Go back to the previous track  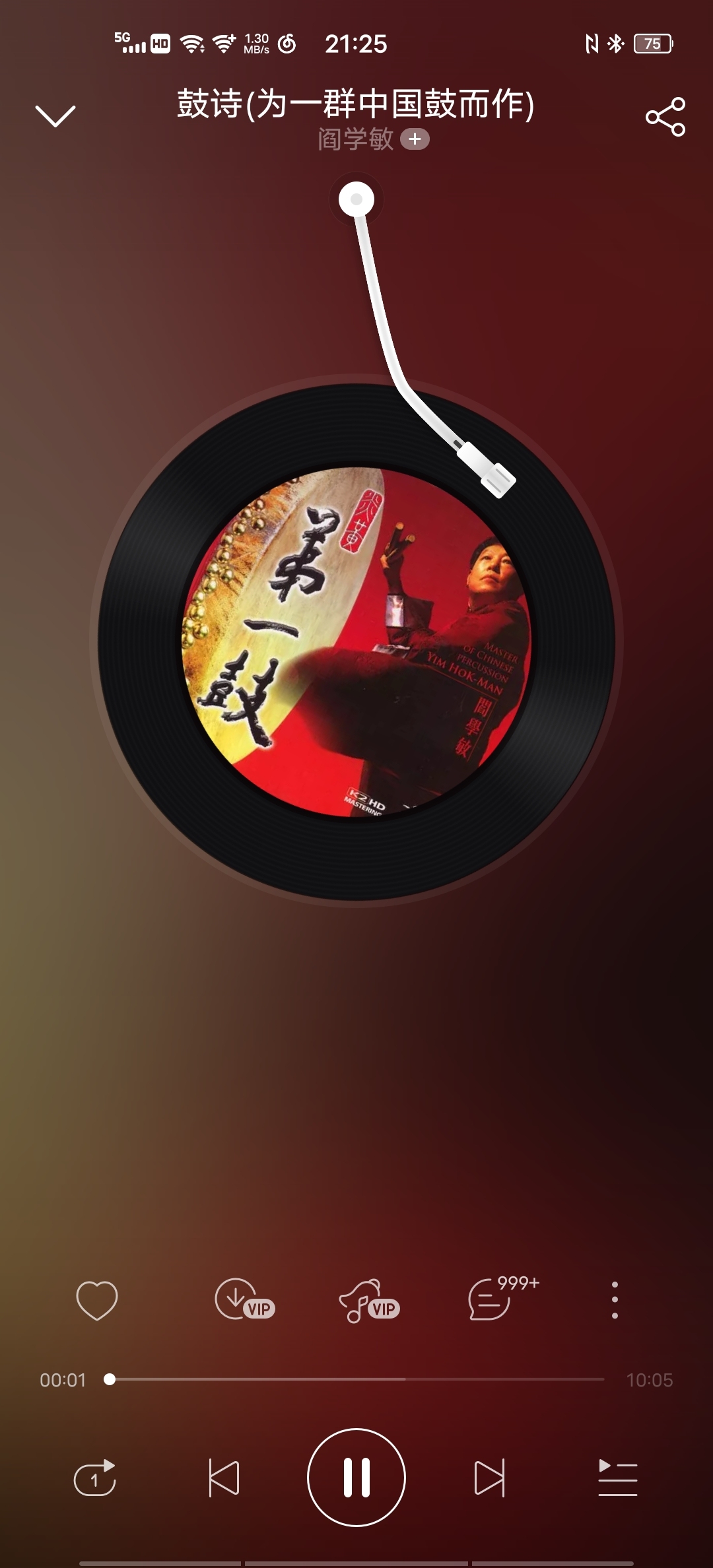point(224,1477)
